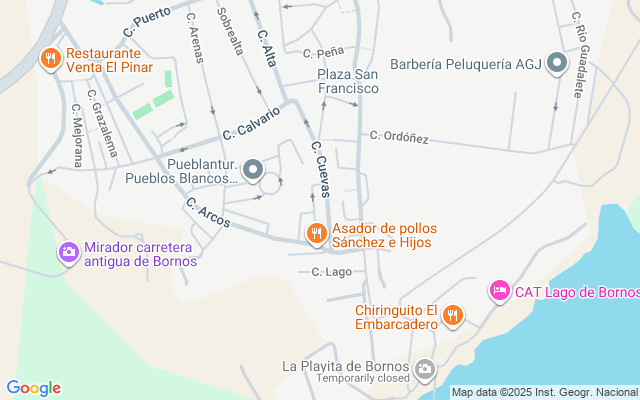Open Restaurante Venta El Pinar marker

point(49,60)
